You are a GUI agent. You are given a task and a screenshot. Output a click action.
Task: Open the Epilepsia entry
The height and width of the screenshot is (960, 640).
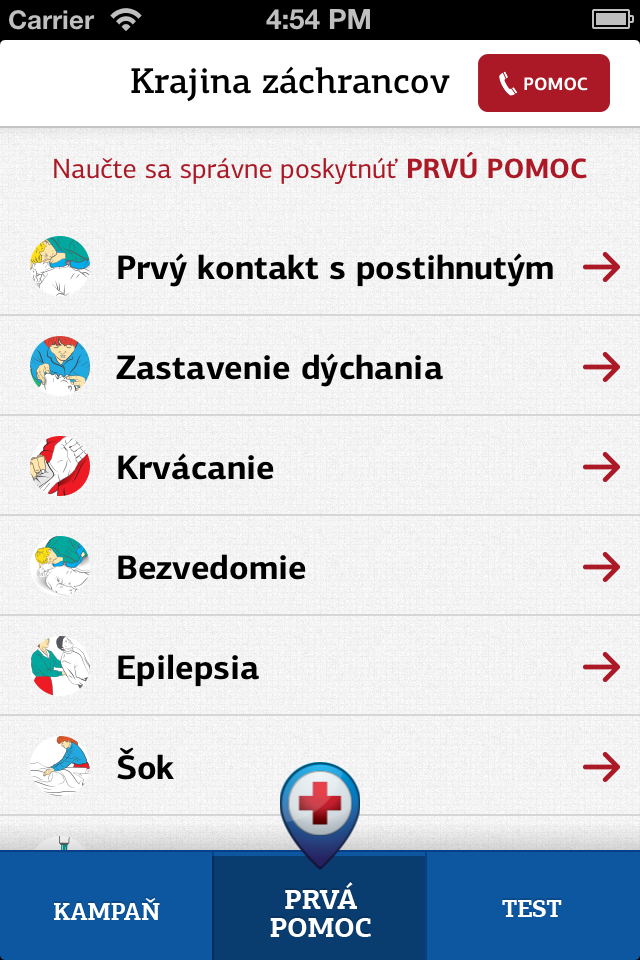tap(320, 667)
